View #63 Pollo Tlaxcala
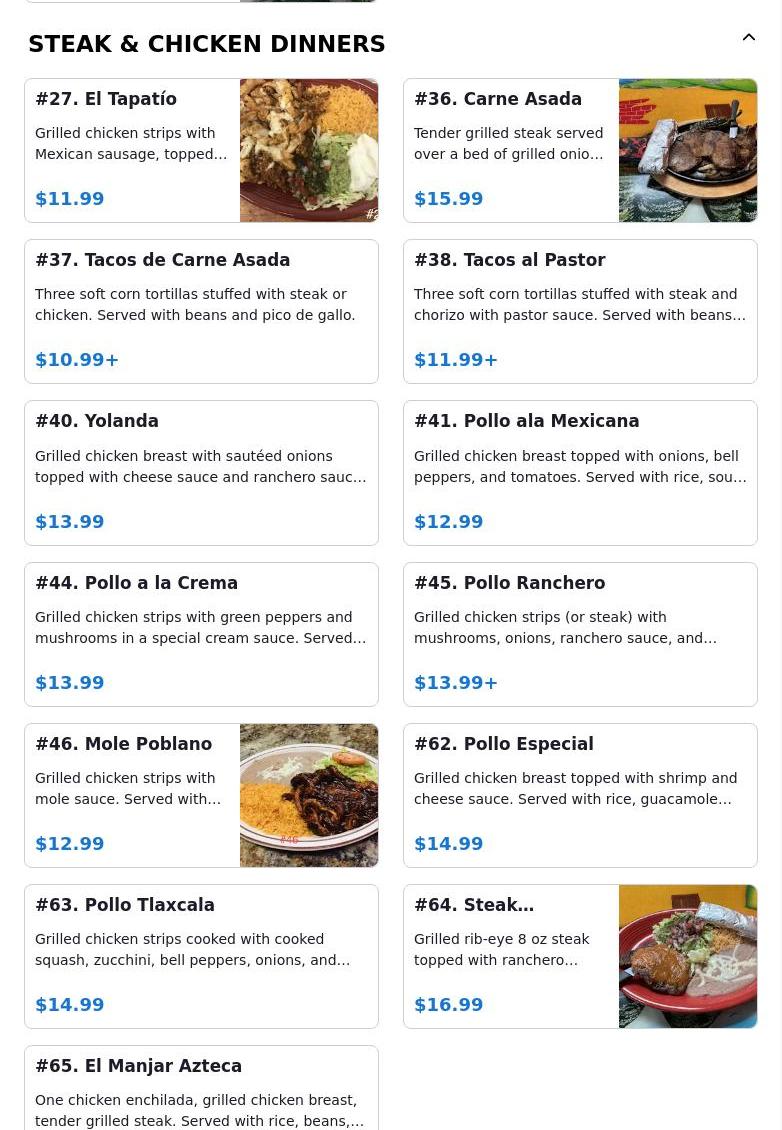The height and width of the screenshot is (1130, 782). pos(201,956)
